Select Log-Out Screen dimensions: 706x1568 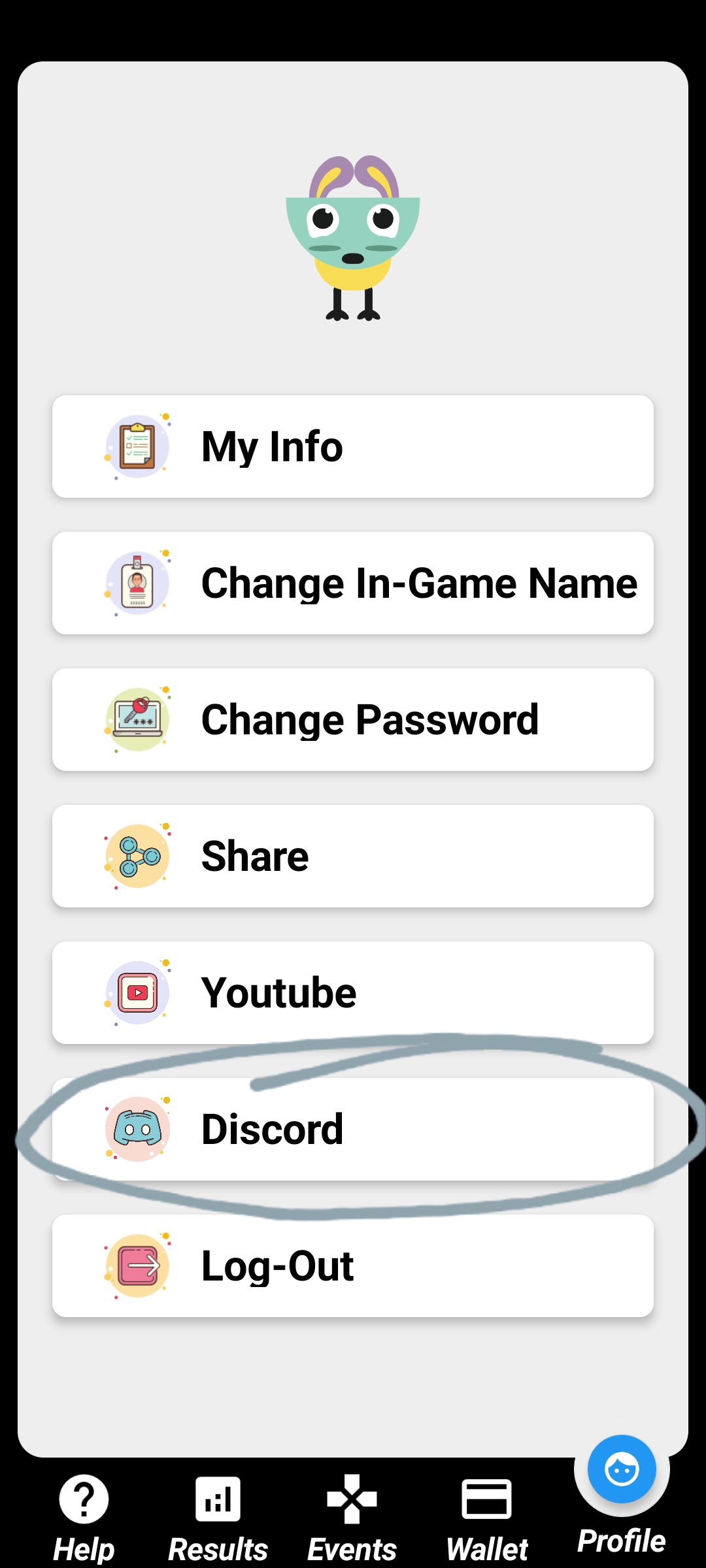353,1266
